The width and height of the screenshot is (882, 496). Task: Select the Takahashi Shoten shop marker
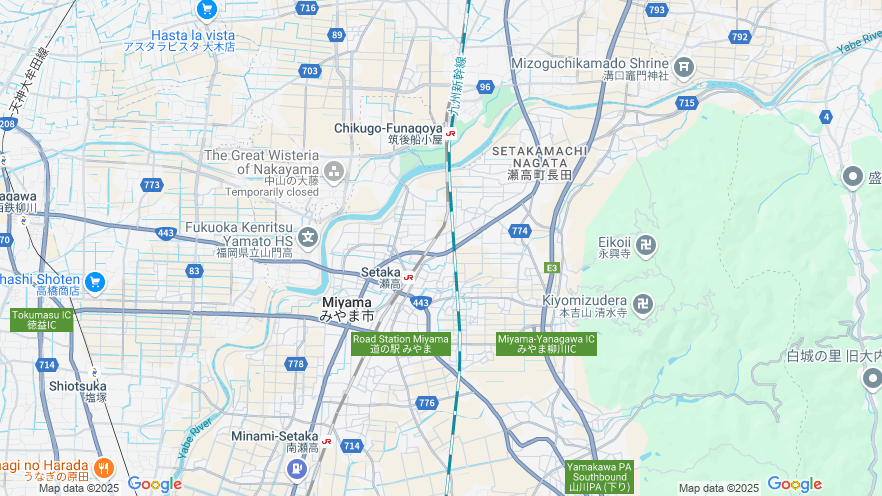[95, 282]
